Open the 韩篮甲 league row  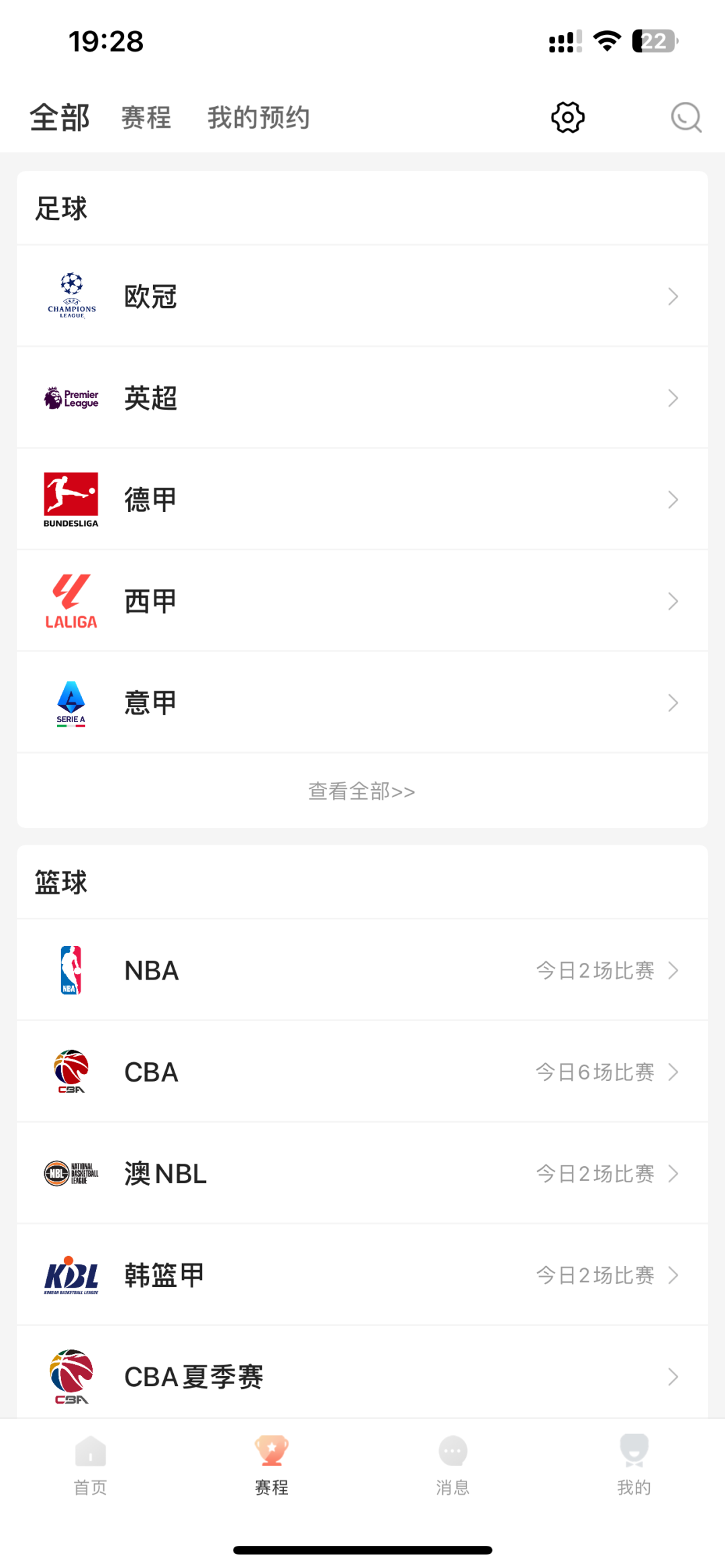(362, 1275)
